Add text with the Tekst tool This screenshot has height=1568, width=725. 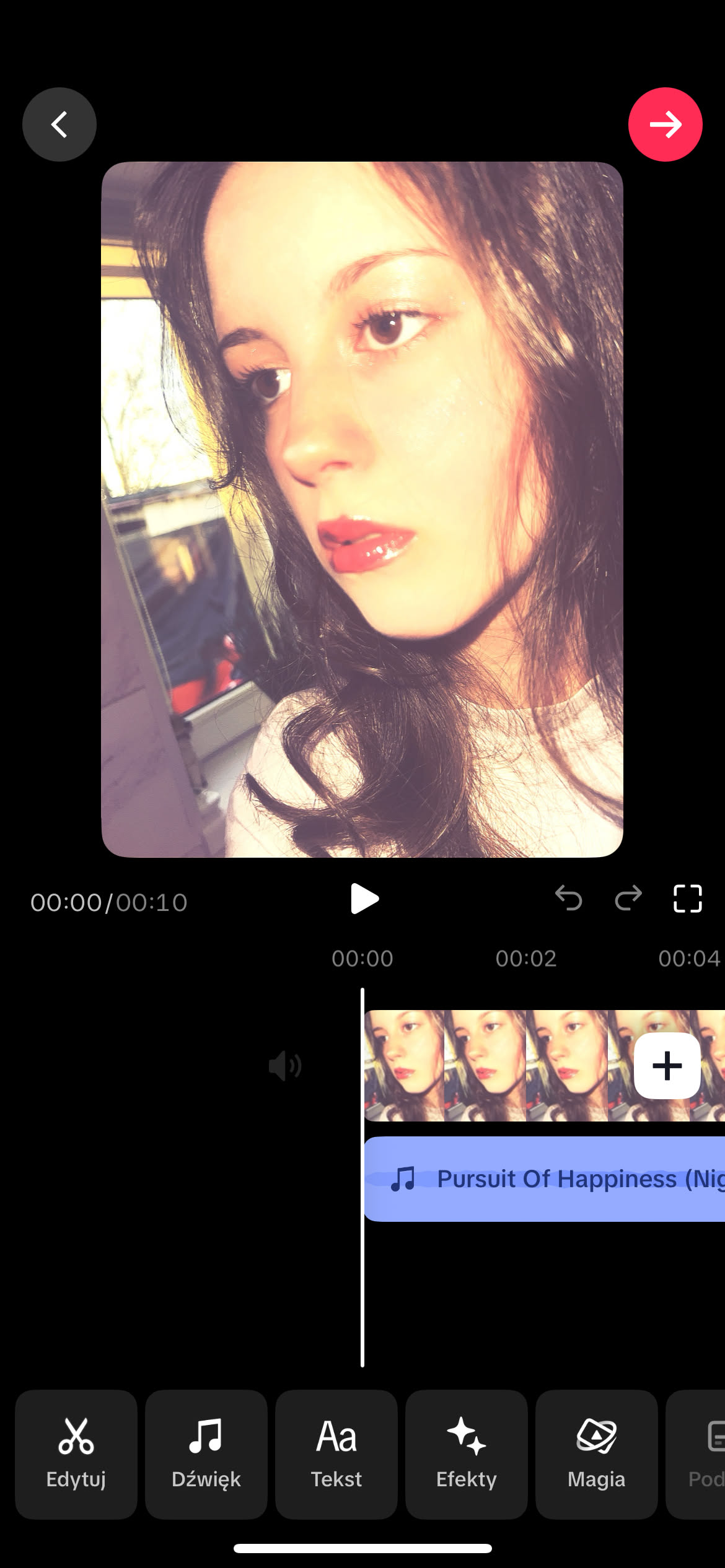(x=336, y=1454)
